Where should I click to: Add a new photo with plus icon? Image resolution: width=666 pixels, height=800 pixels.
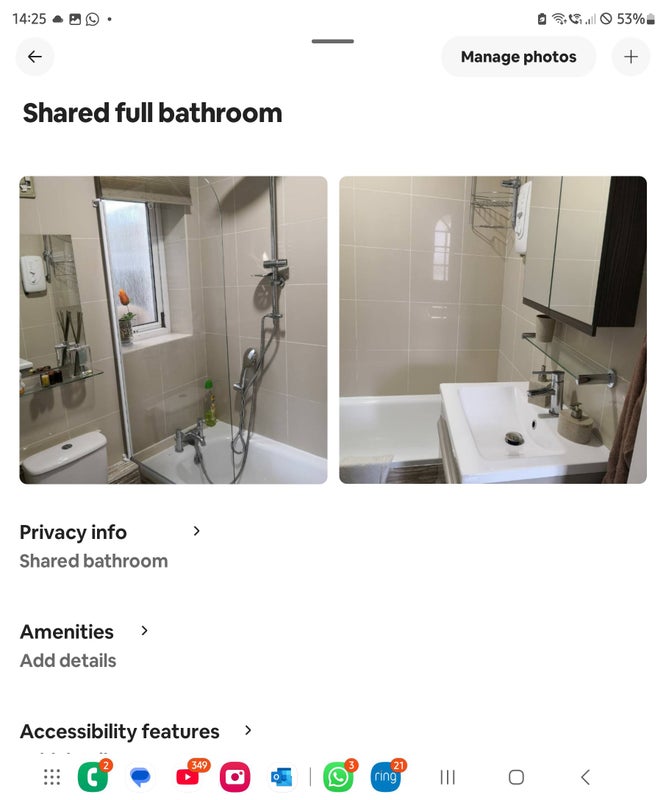630,57
